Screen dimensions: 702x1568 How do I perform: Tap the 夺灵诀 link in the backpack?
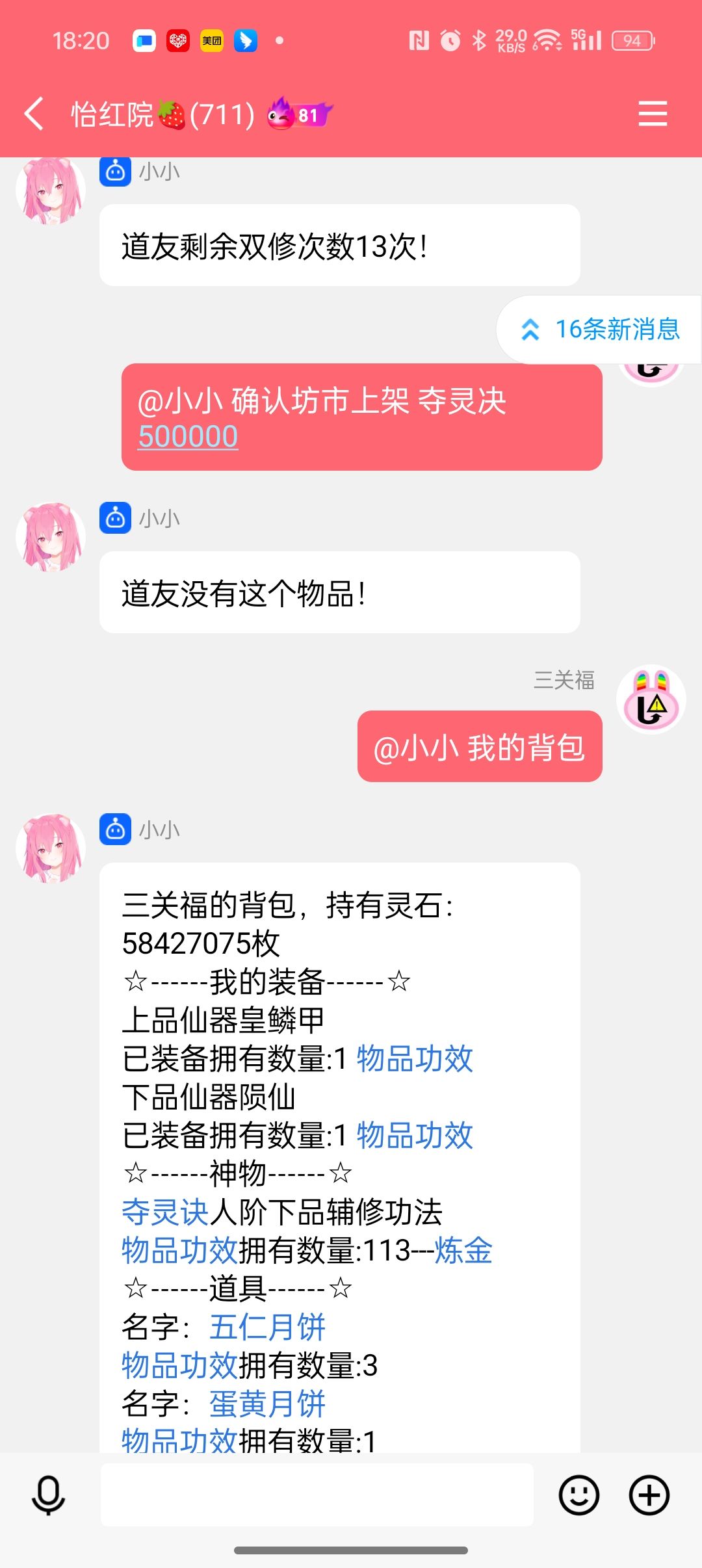click(x=165, y=1212)
